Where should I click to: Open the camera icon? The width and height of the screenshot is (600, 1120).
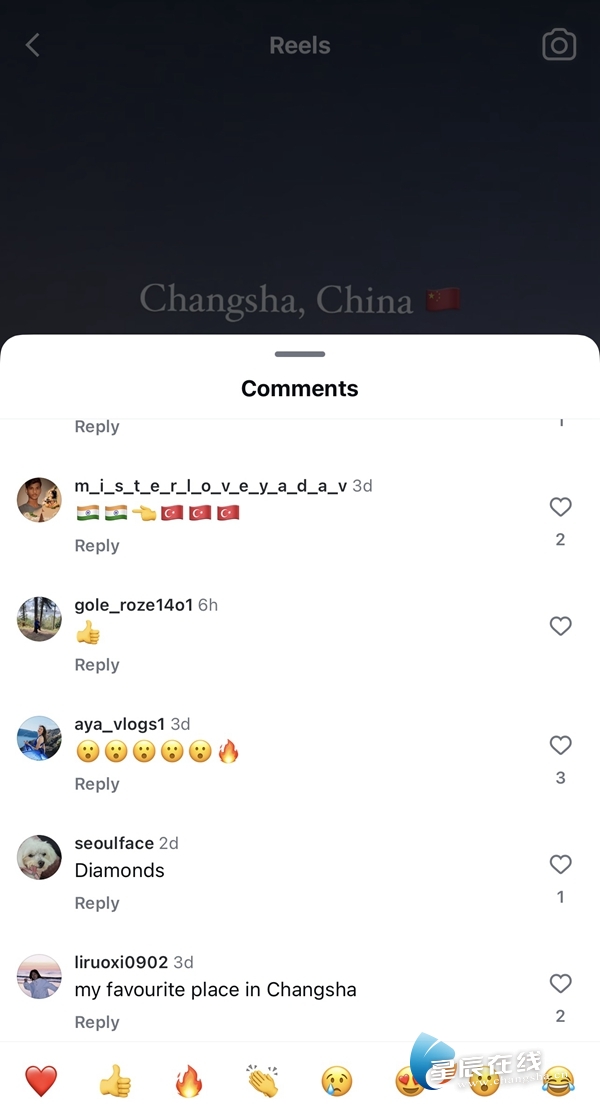[559, 45]
